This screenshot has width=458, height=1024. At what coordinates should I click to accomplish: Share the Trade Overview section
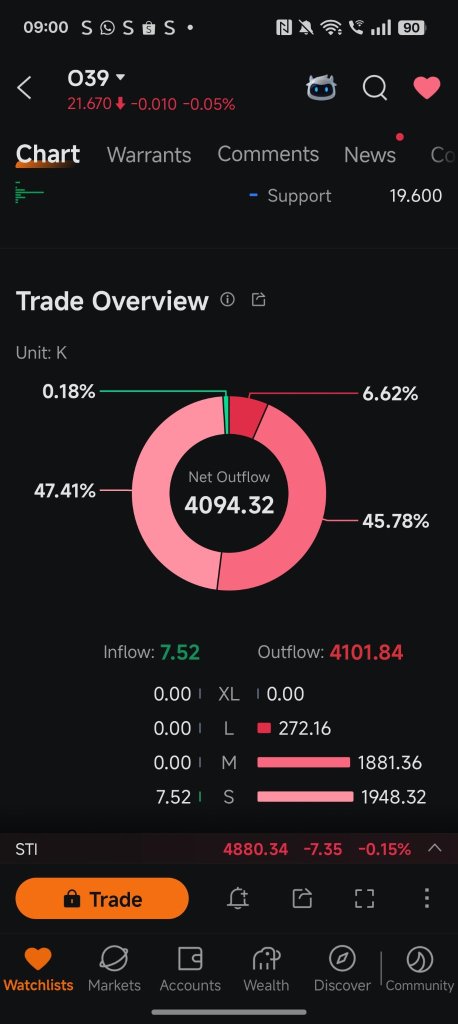pos(259,300)
